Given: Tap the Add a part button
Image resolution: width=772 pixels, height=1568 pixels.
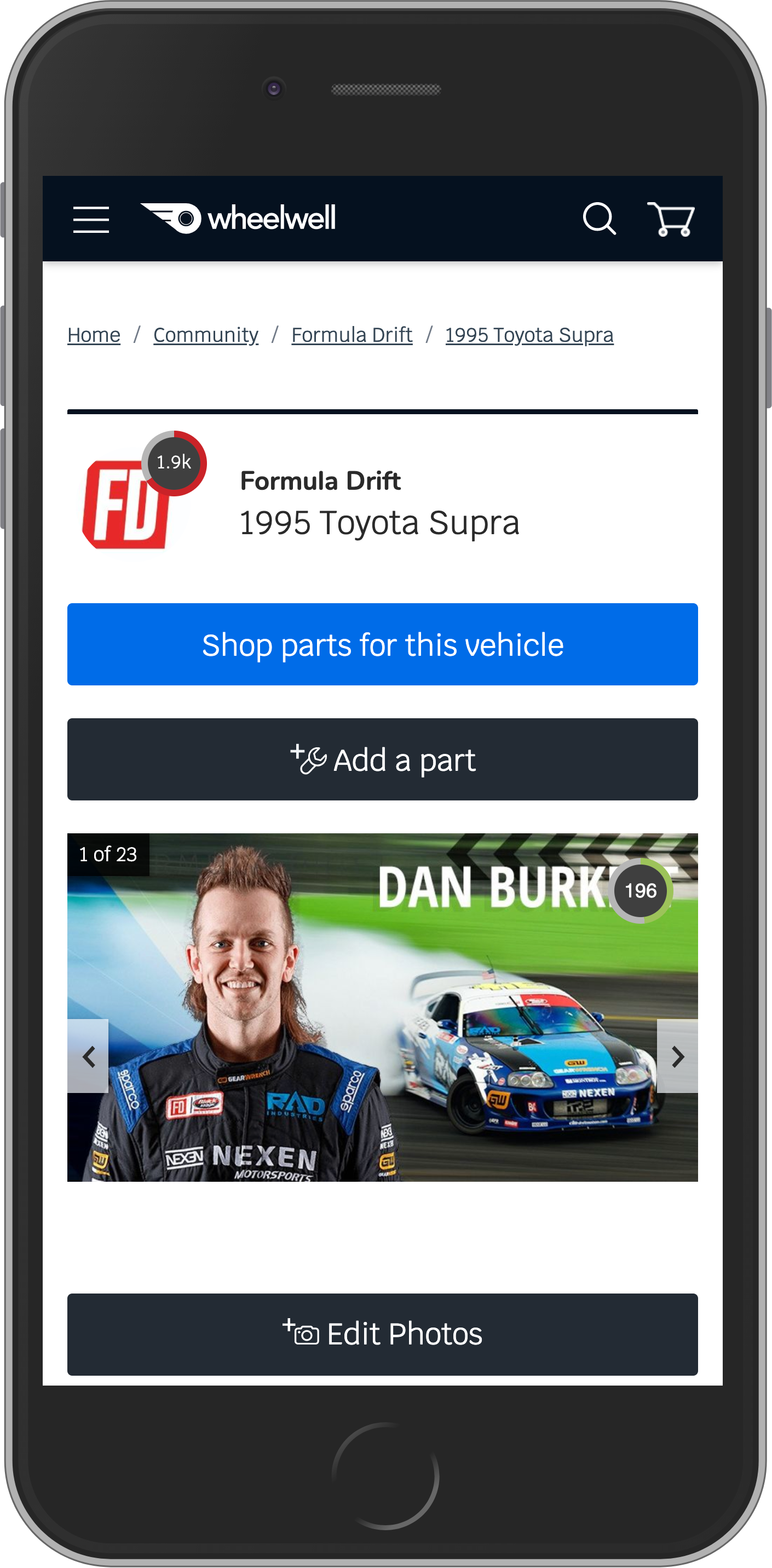Looking at the screenshot, I should pyautogui.click(x=382, y=759).
